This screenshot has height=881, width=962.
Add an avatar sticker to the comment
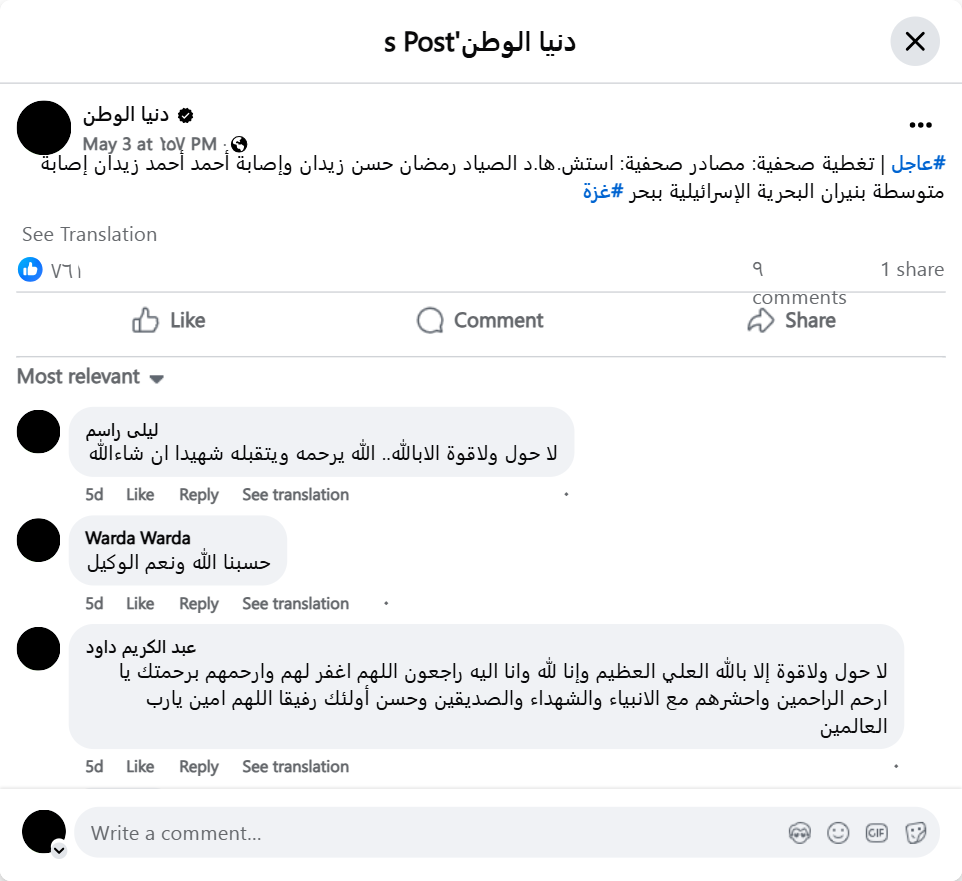[799, 833]
